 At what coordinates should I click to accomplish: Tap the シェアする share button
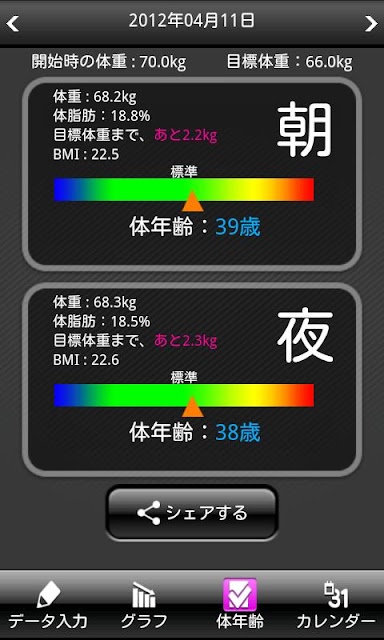[192, 513]
